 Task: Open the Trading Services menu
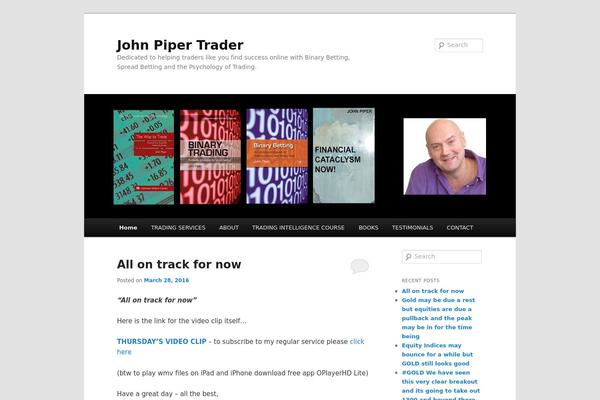point(178,227)
